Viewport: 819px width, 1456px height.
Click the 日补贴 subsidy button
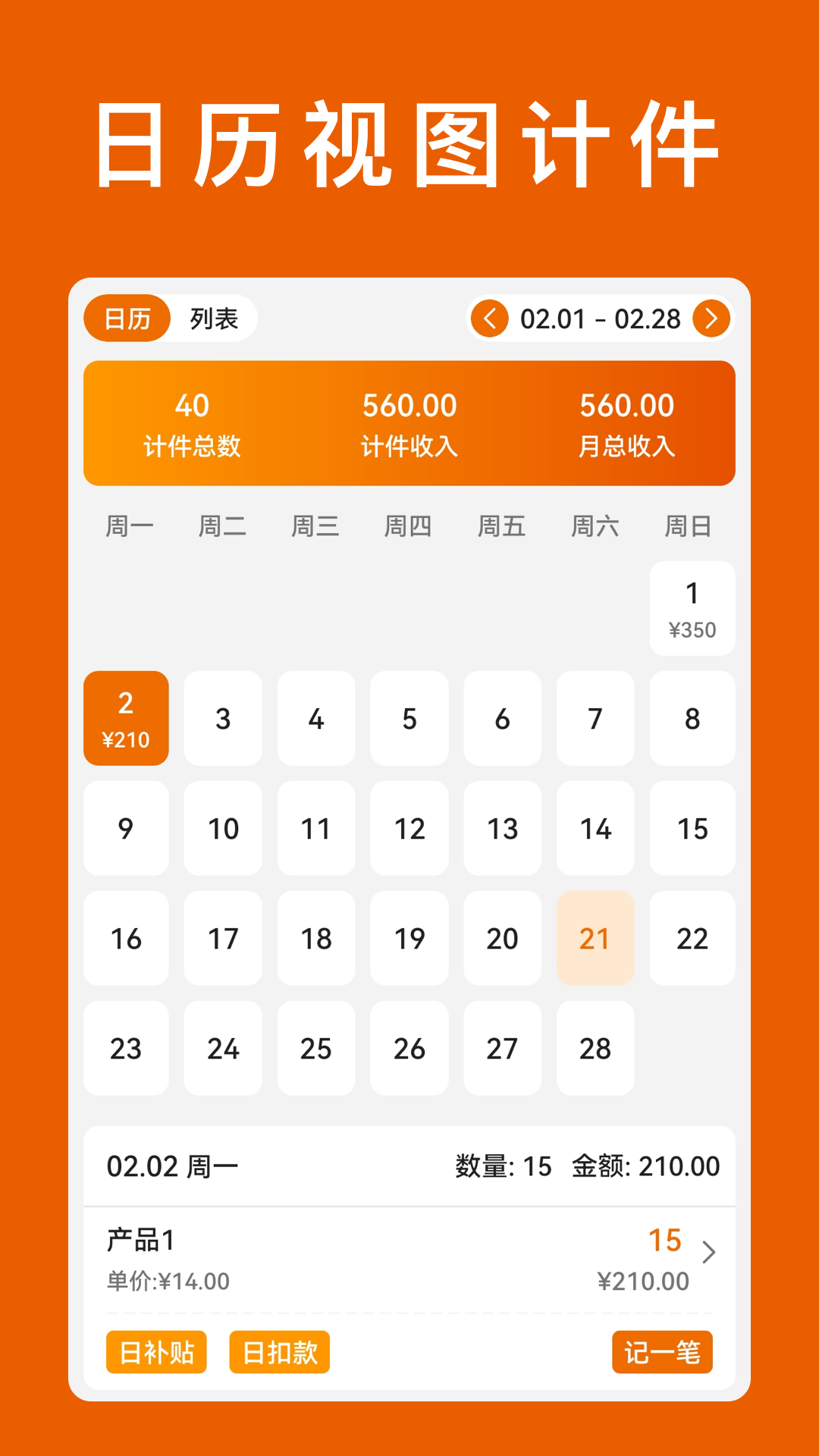point(155,1352)
